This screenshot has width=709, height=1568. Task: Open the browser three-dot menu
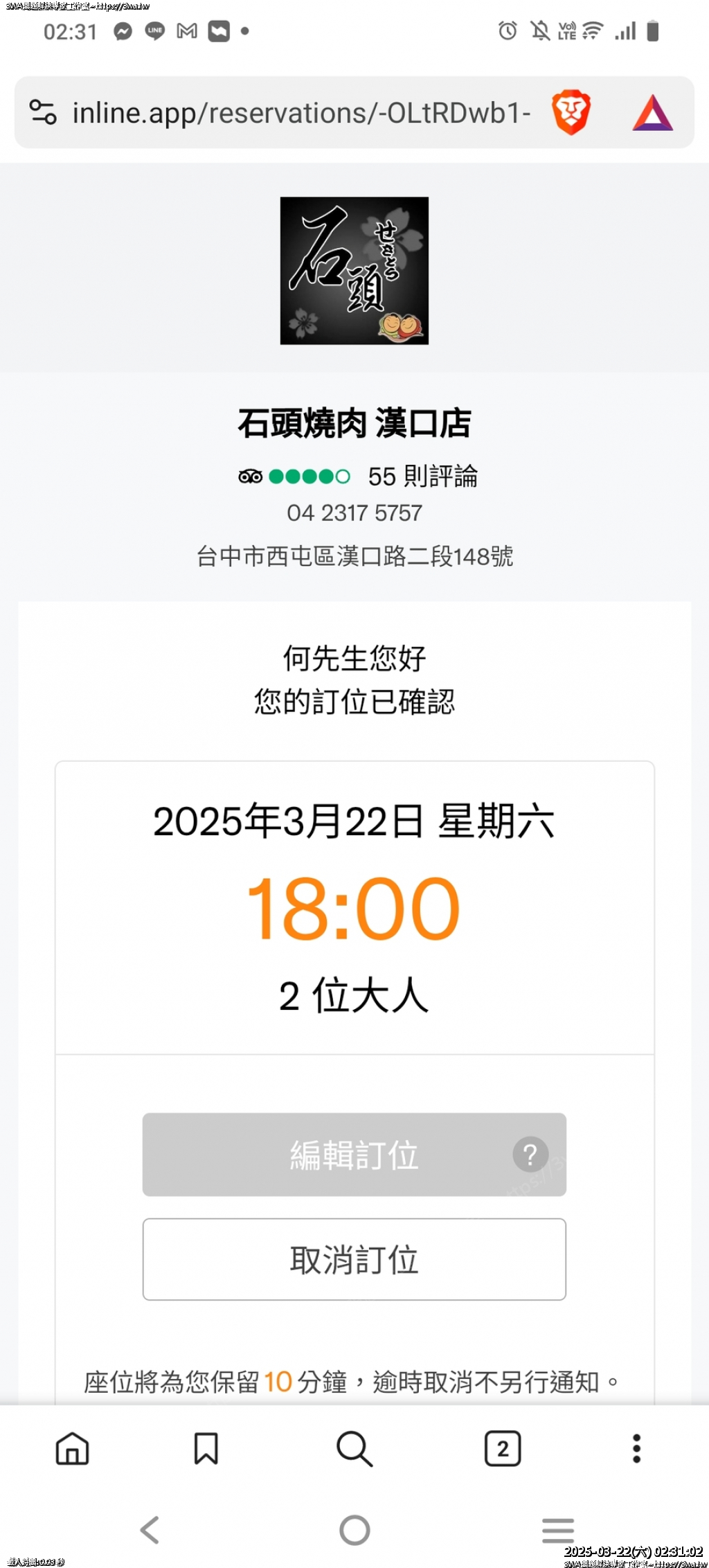tap(636, 1448)
